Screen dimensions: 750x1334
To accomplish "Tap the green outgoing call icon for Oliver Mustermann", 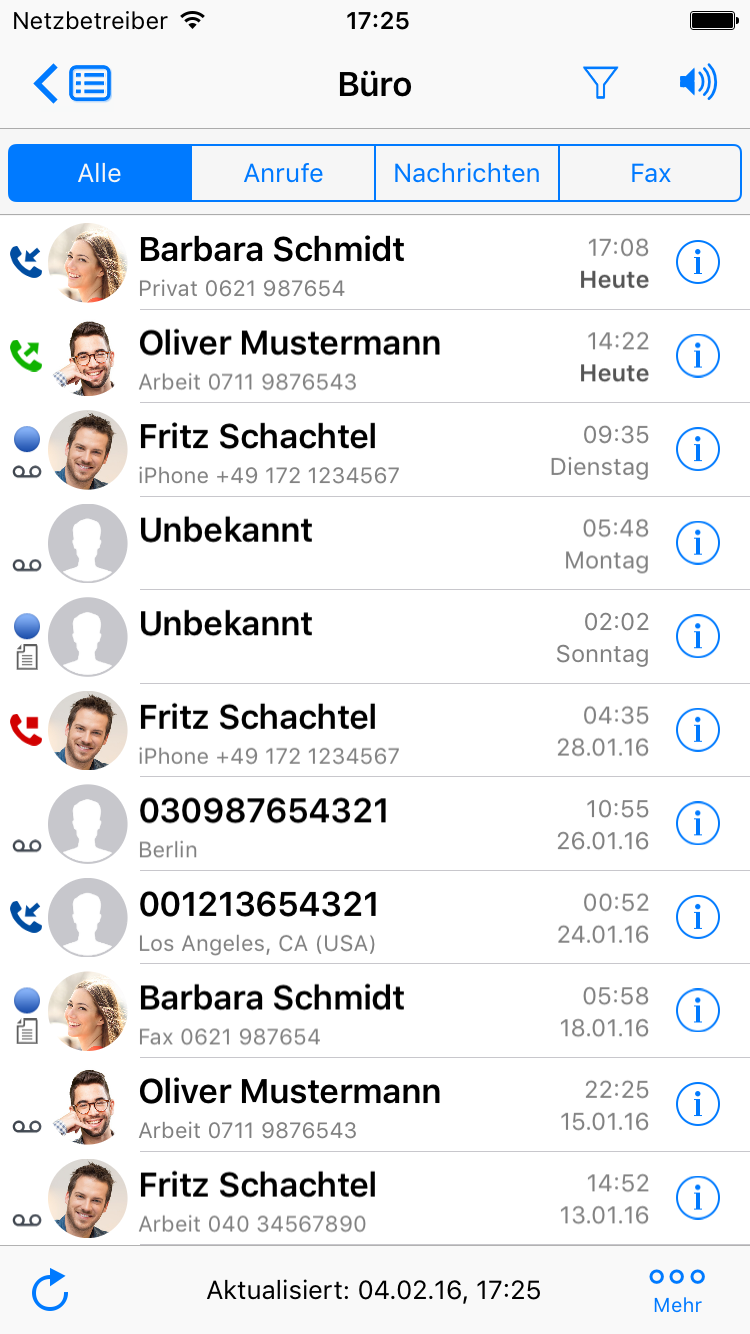I will 26,355.
